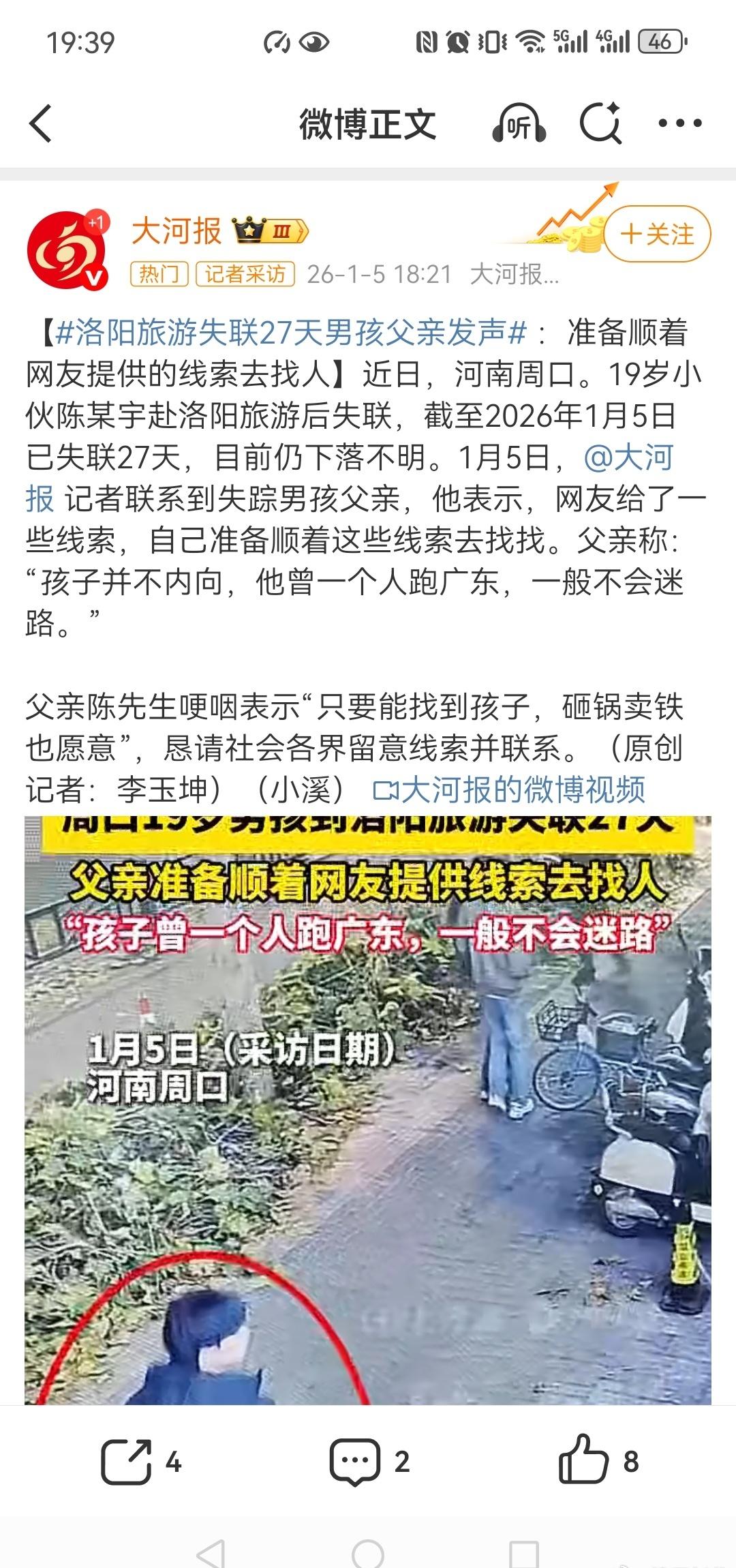Tap the VIP crown badge next to 大河报
This screenshot has width=736, height=1568.
[x=249, y=230]
